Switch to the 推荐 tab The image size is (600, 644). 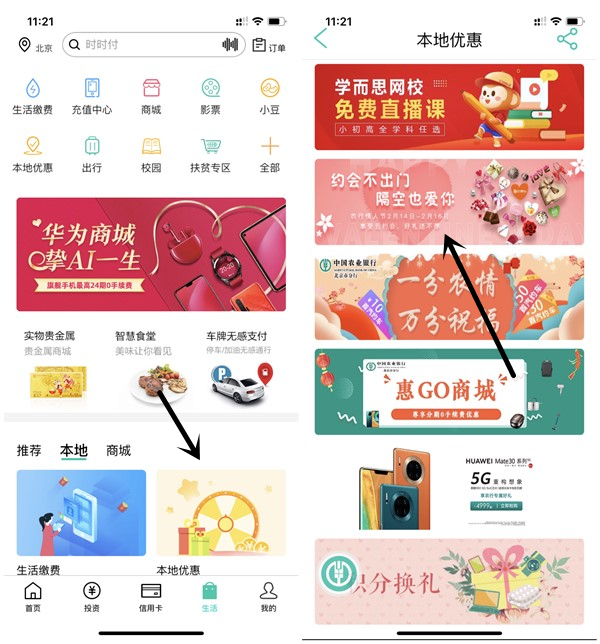(29, 450)
